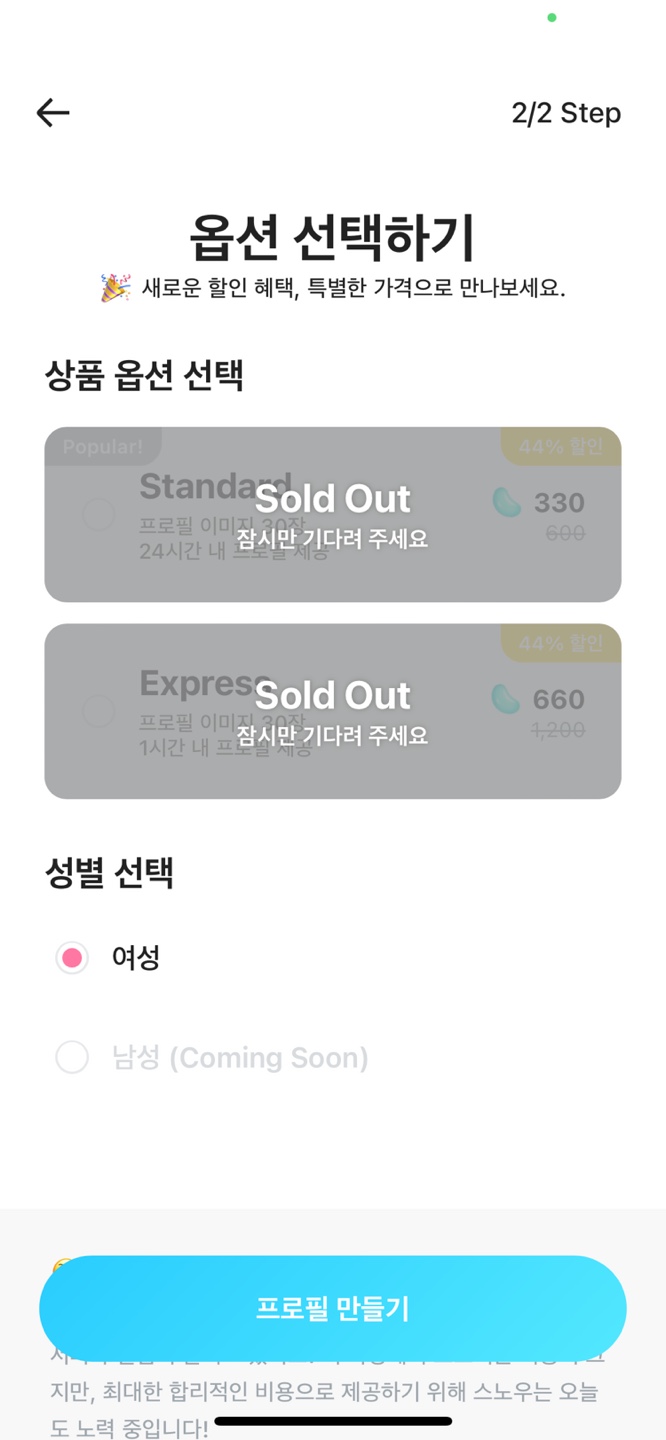Choose the 남성 (Coming Soon) radio button
Viewport: 666px width, 1440px height.
(72, 1057)
